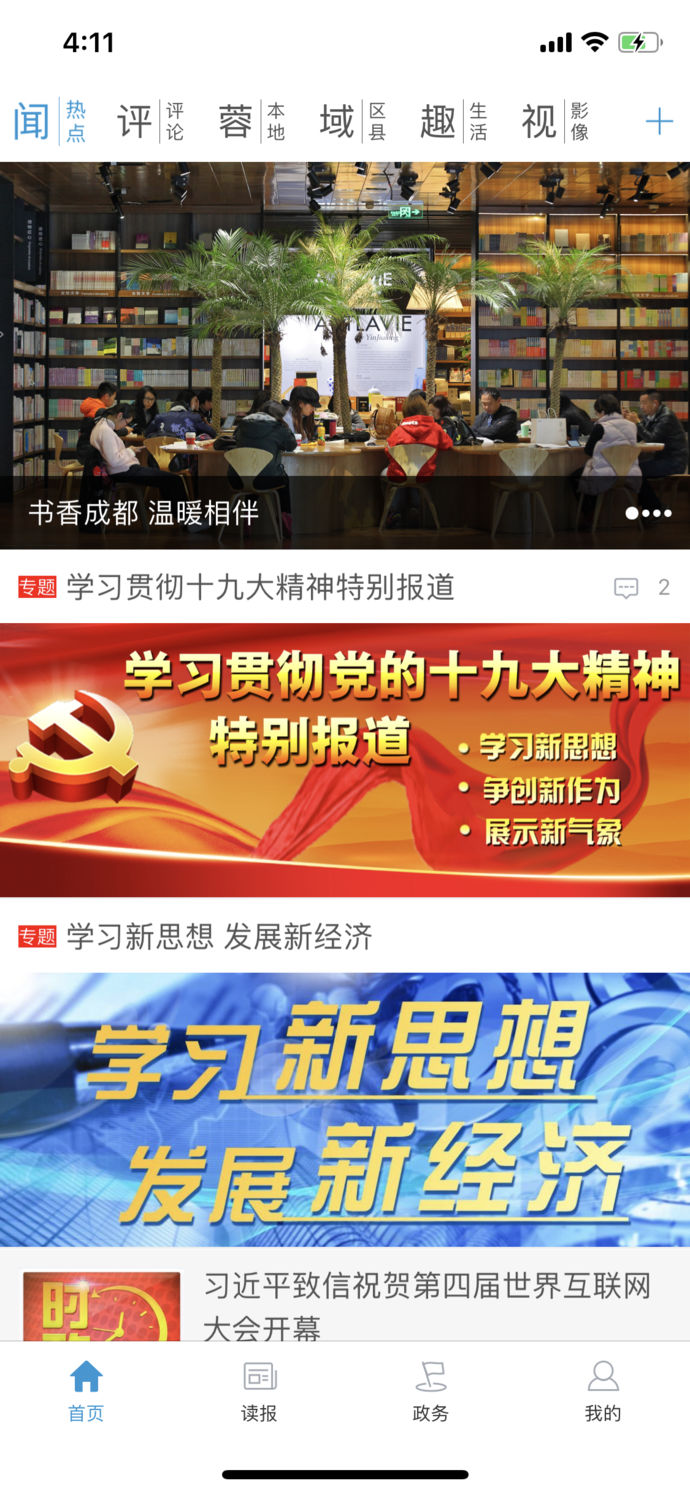This screenshot has height=1494, width=690.
Task: Open the 评论 tab
Action: pos(151,122)
